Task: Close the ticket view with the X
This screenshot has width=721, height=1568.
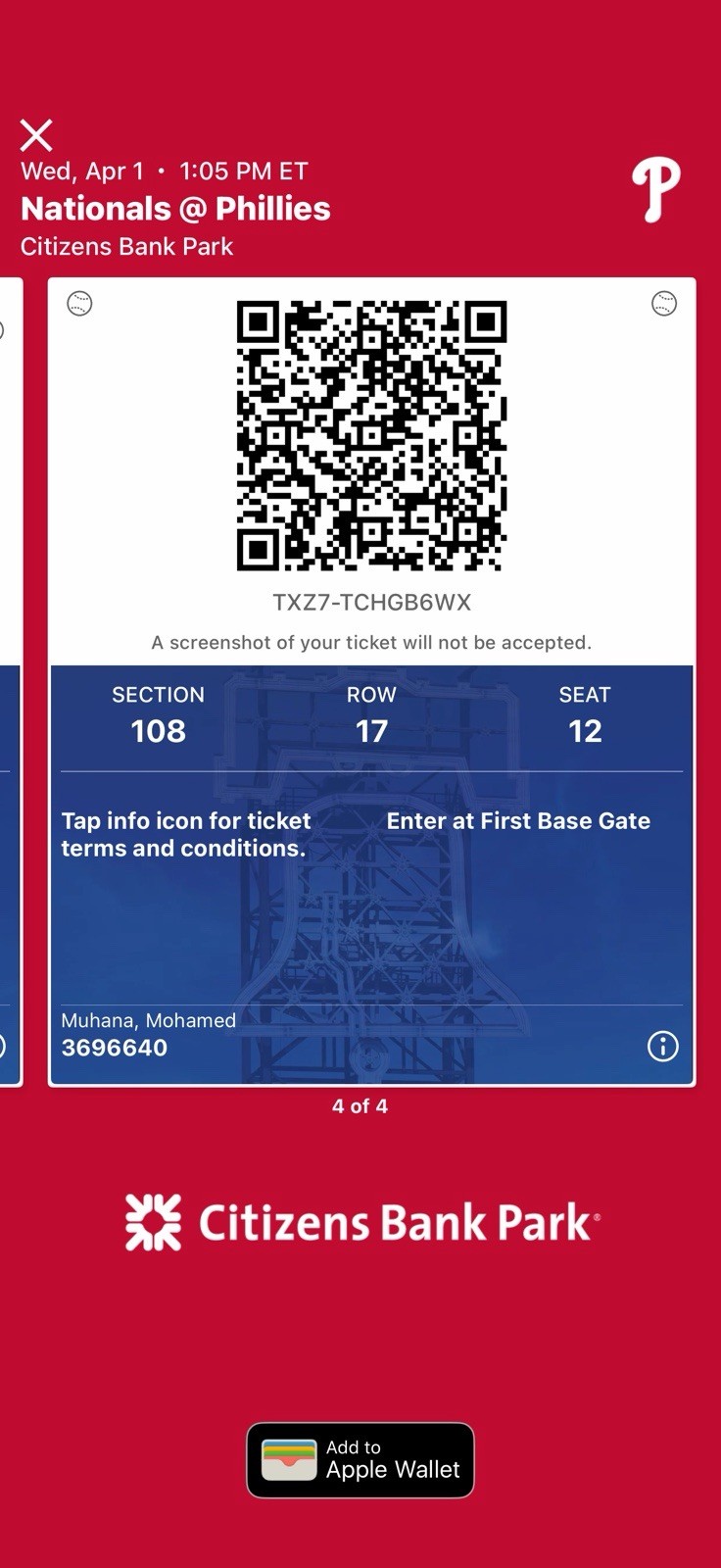Action: pos(36,135)
